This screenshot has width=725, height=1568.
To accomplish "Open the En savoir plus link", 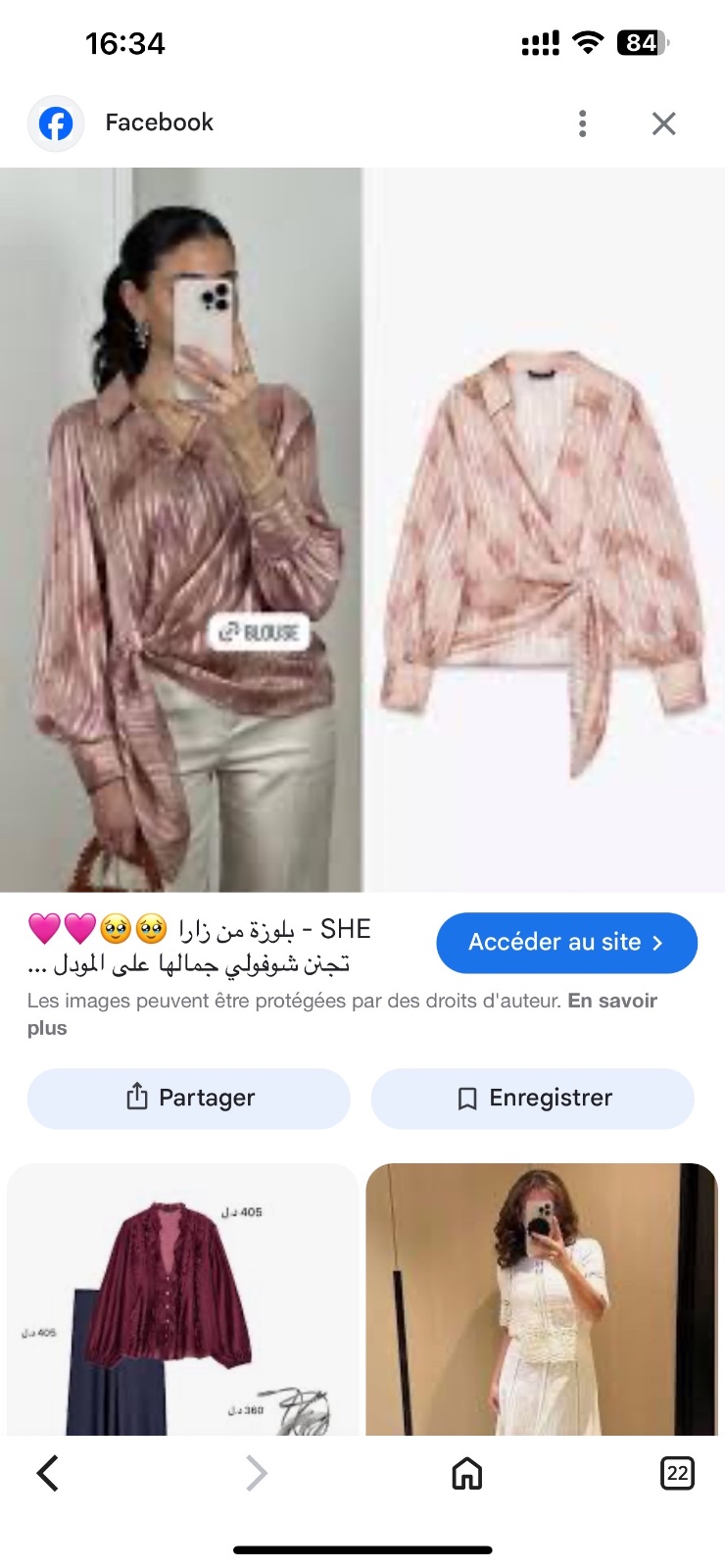I will 342,1014.
